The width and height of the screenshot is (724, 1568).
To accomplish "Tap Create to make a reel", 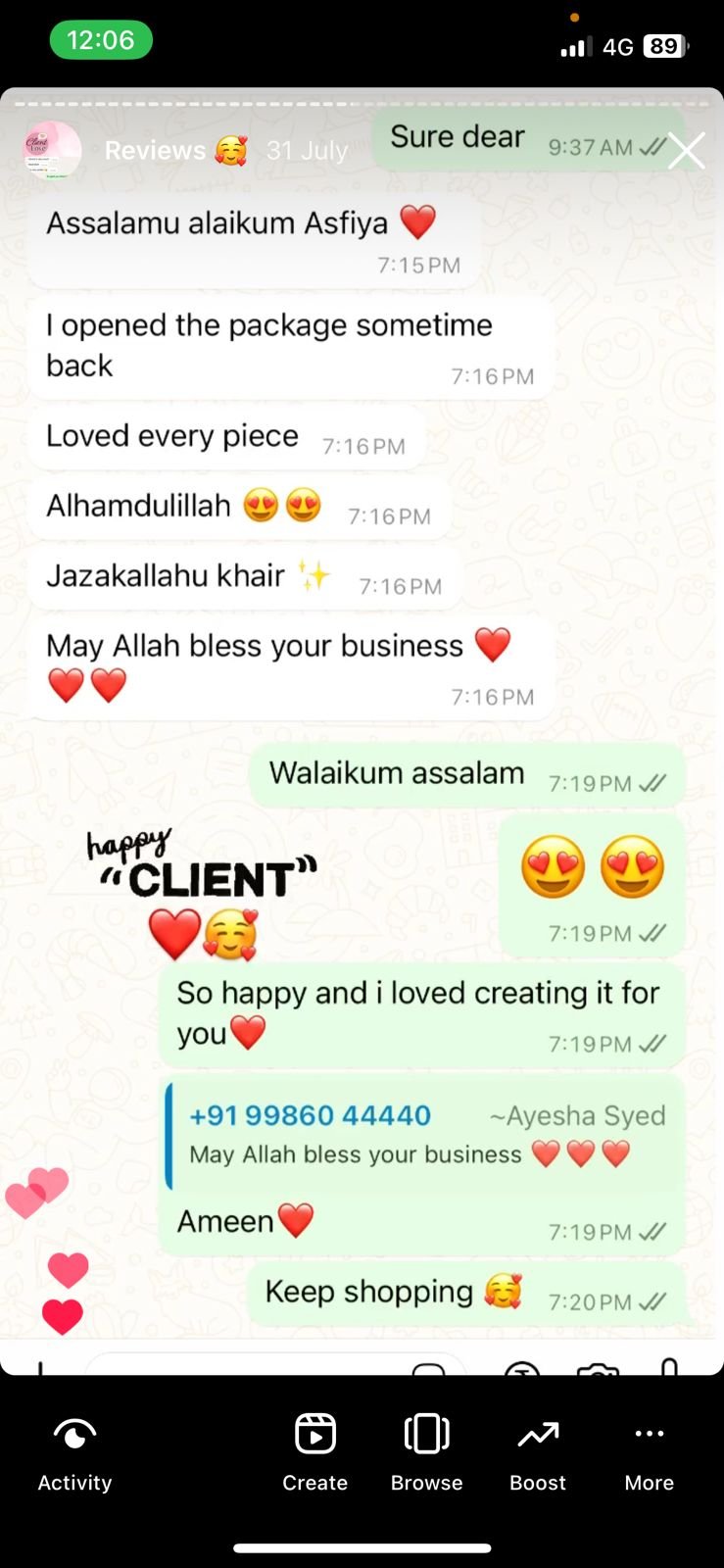I will click(314, 1452).
